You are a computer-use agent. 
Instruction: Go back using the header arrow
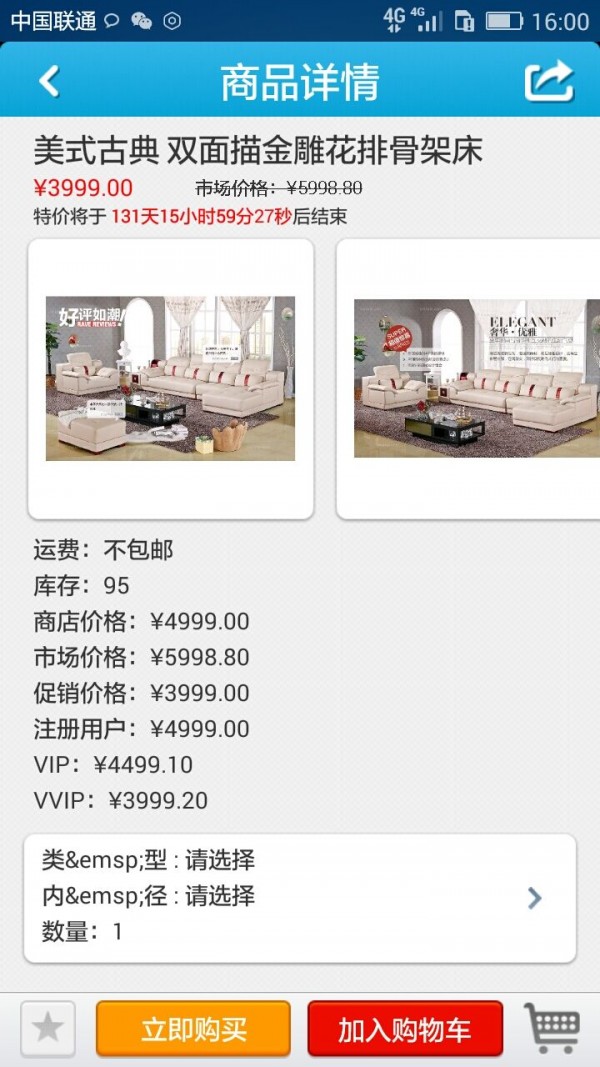(50, 81)
